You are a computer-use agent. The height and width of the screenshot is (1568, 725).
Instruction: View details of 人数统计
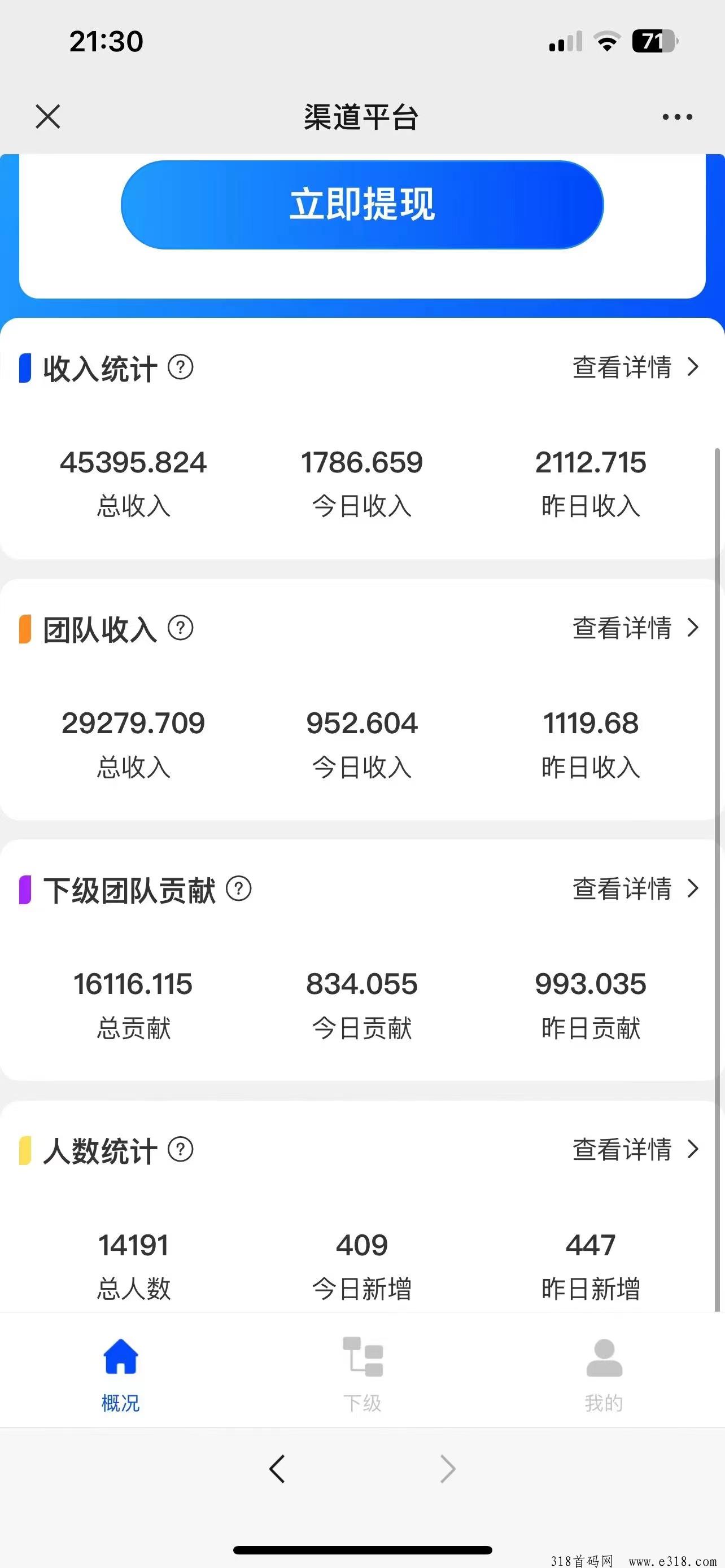636,1149
